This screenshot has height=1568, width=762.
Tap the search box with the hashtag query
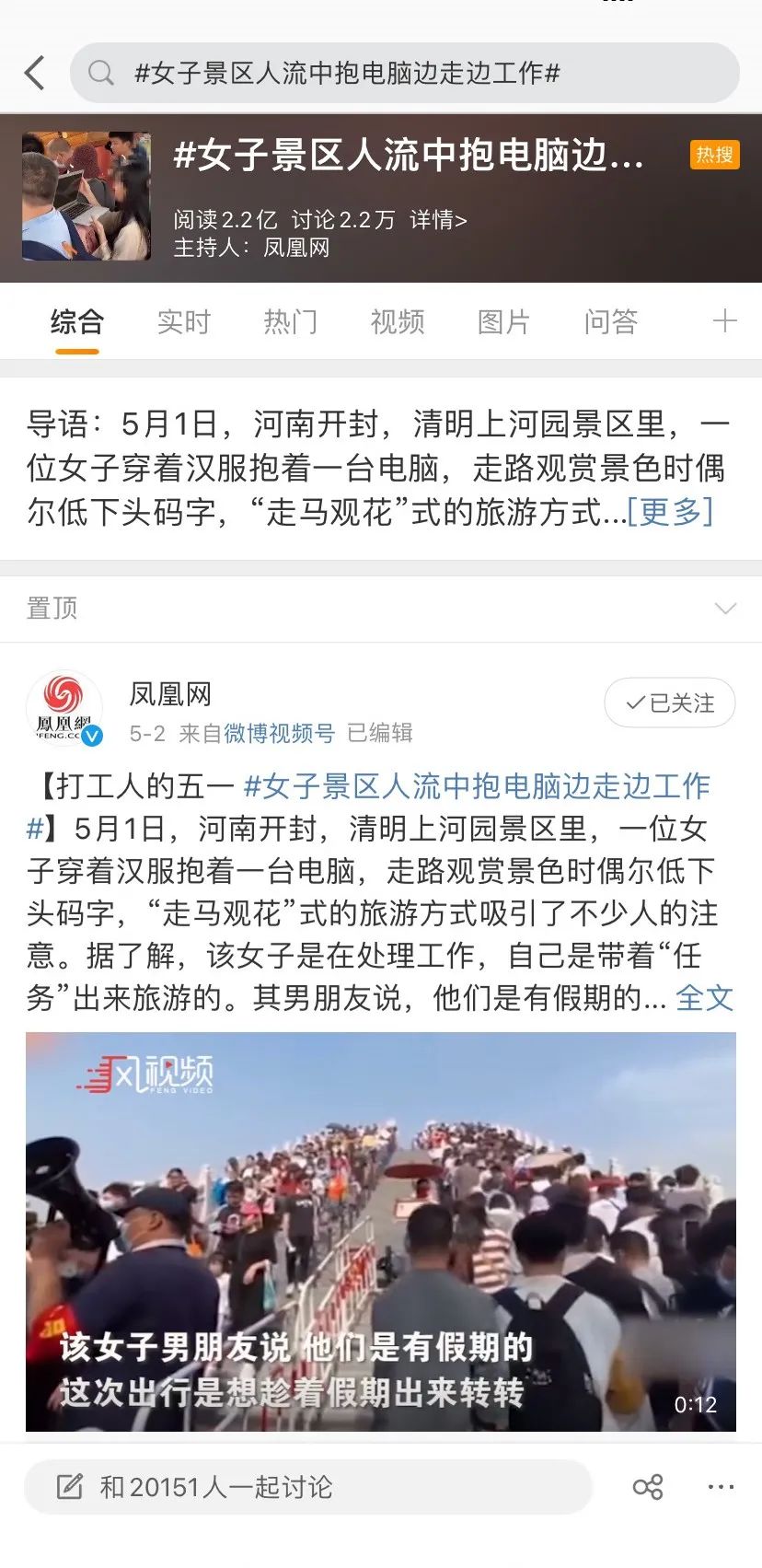click(x=405, y=73)
